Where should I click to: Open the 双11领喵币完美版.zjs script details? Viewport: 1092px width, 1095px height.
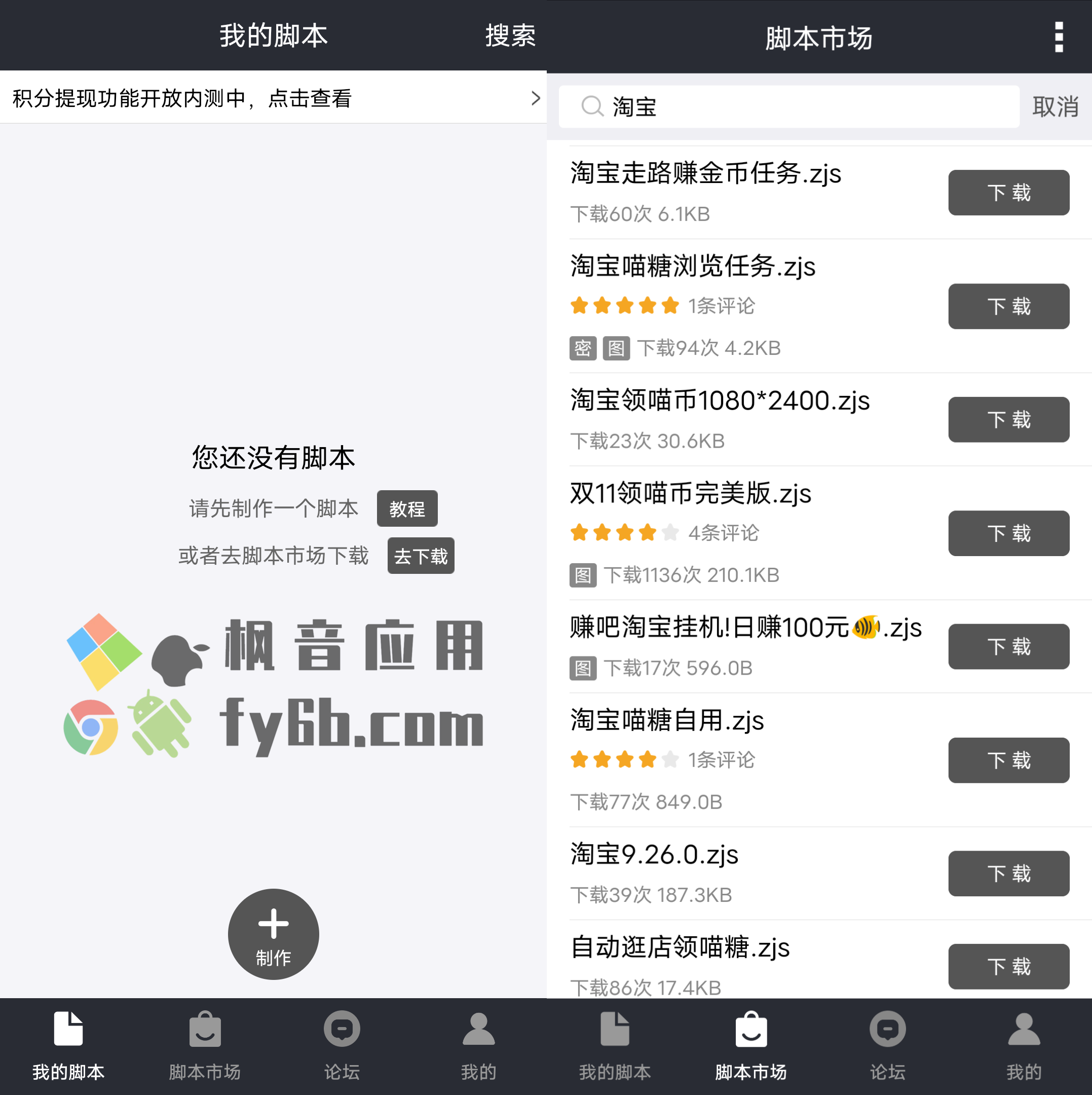(x=690, y=494)
